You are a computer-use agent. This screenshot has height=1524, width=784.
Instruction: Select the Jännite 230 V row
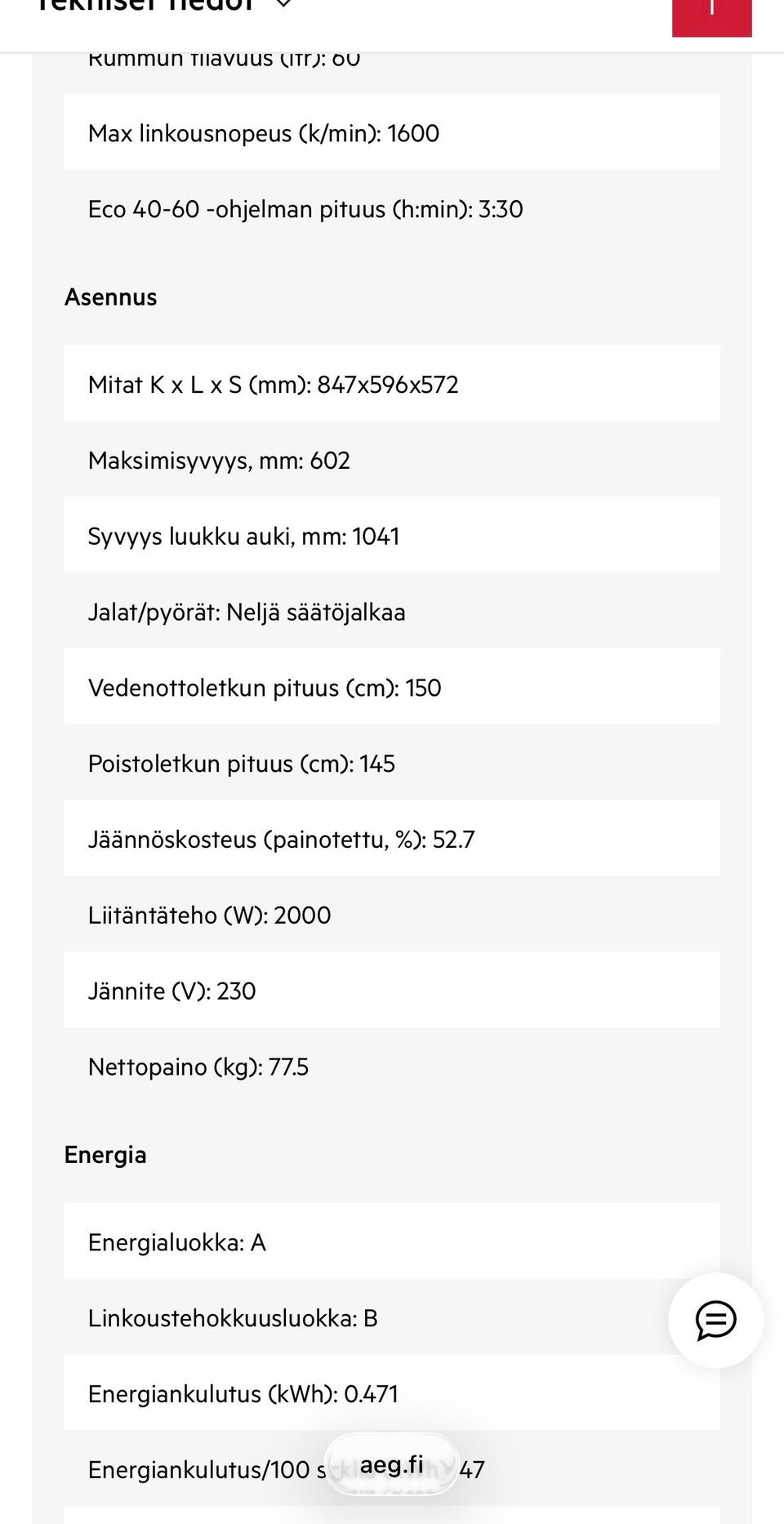(171, 991)
